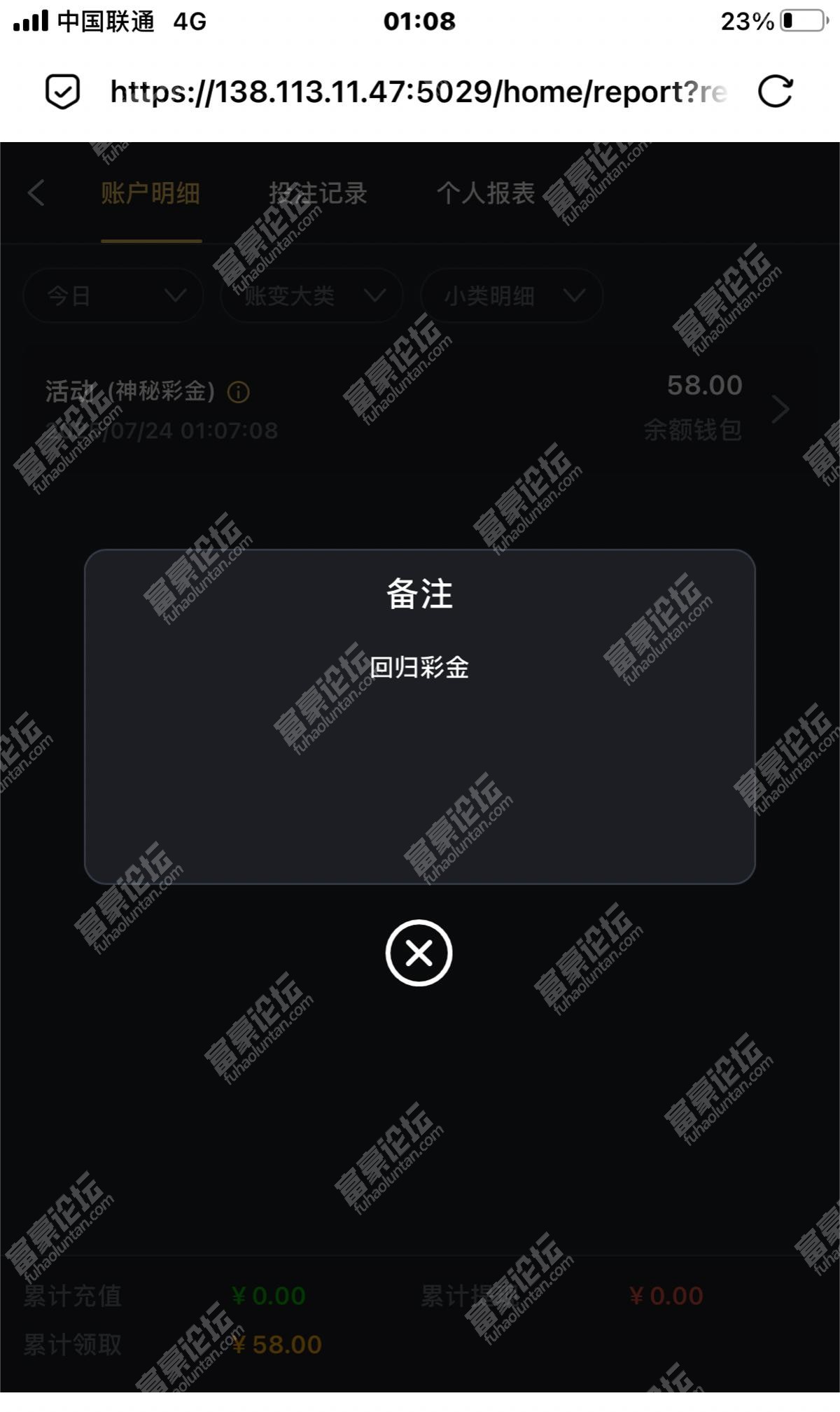Dismiss the 备注 dialog with the X button
This screenshot has width=840, height=1412.
click(419, 953)
